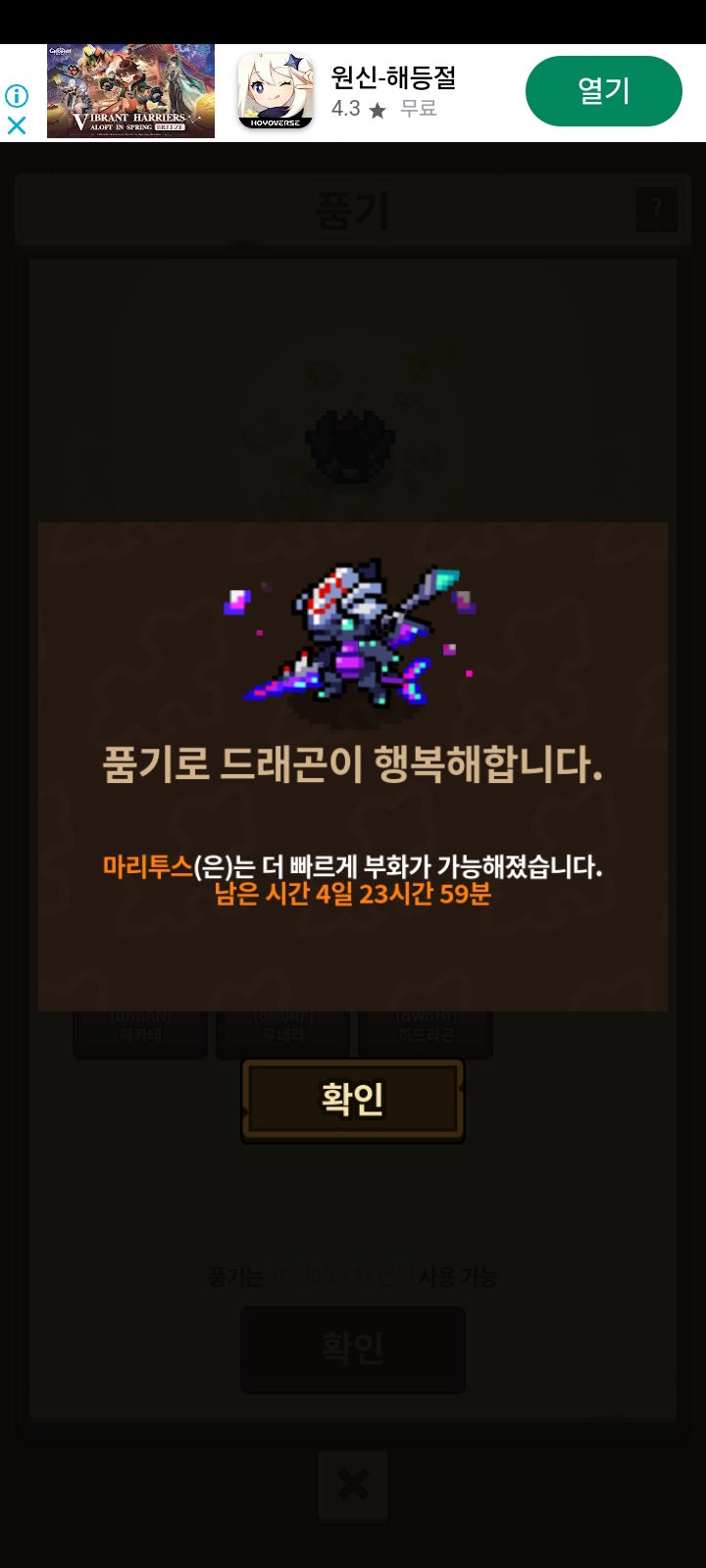Open the Genshin ad with 열기

(x=604, y=91)
